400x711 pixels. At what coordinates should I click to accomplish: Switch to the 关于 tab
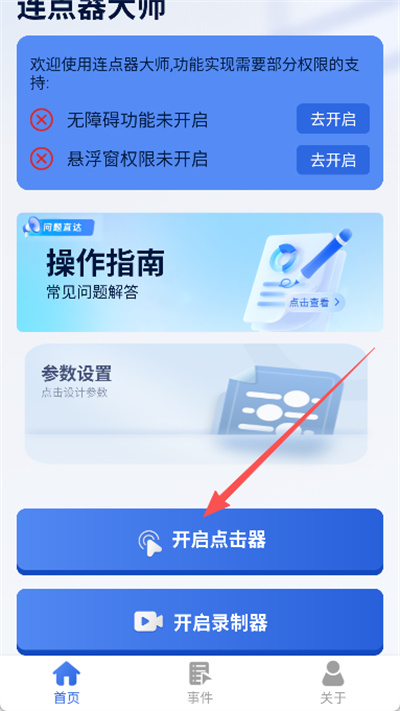point(333,683)
